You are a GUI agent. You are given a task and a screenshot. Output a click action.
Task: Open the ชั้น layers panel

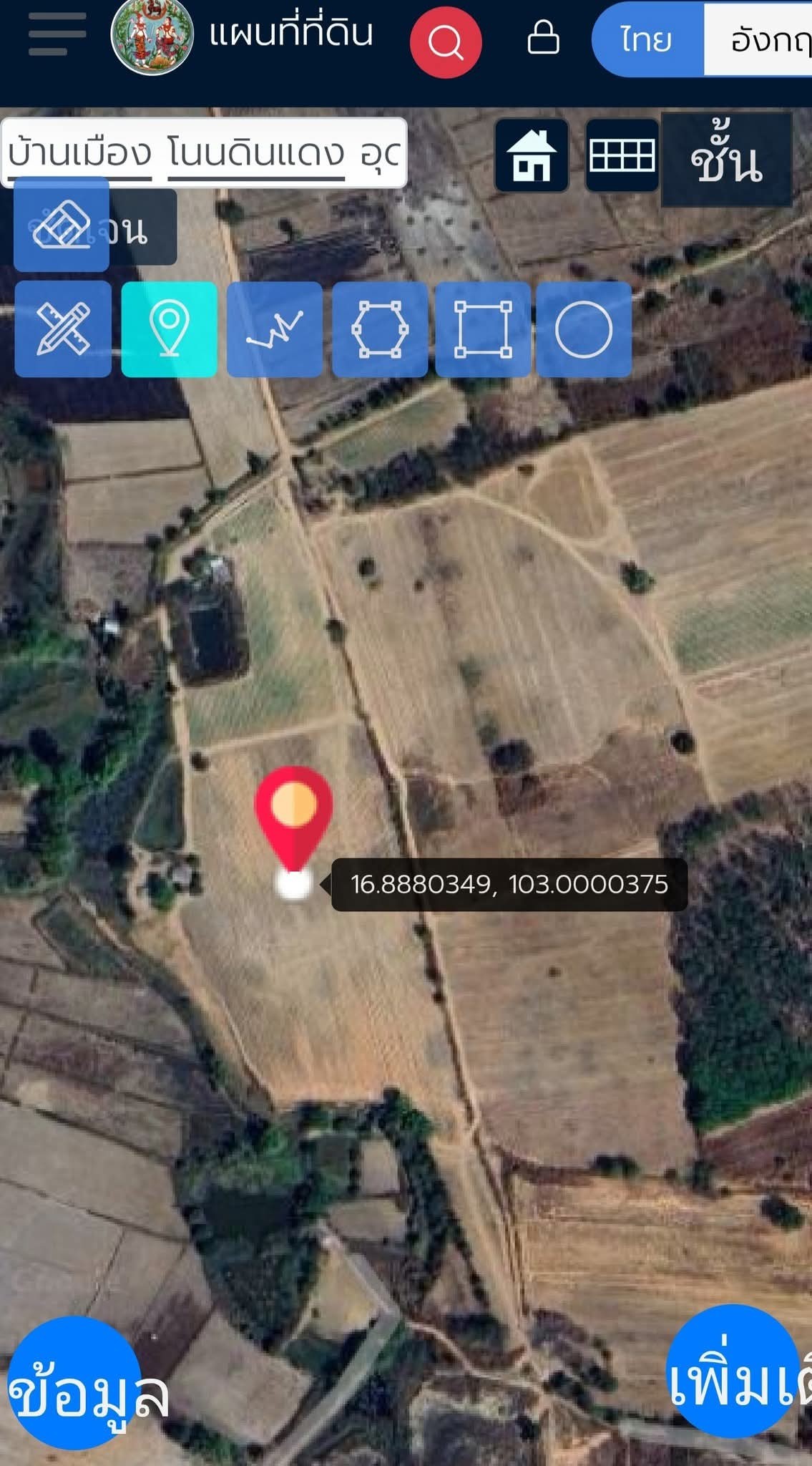tap(726, 160)
